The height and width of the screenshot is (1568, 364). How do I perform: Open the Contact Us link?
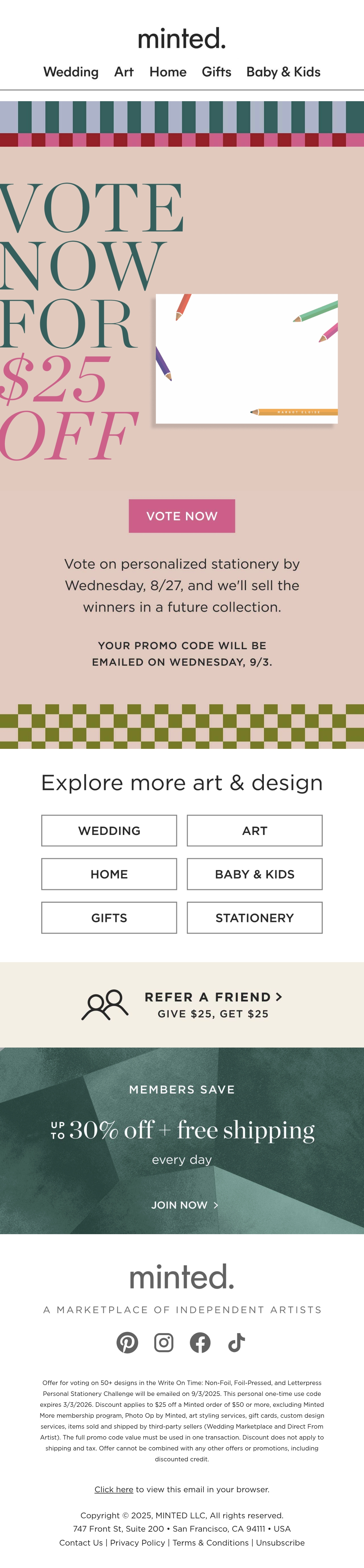coord(80,1542)
